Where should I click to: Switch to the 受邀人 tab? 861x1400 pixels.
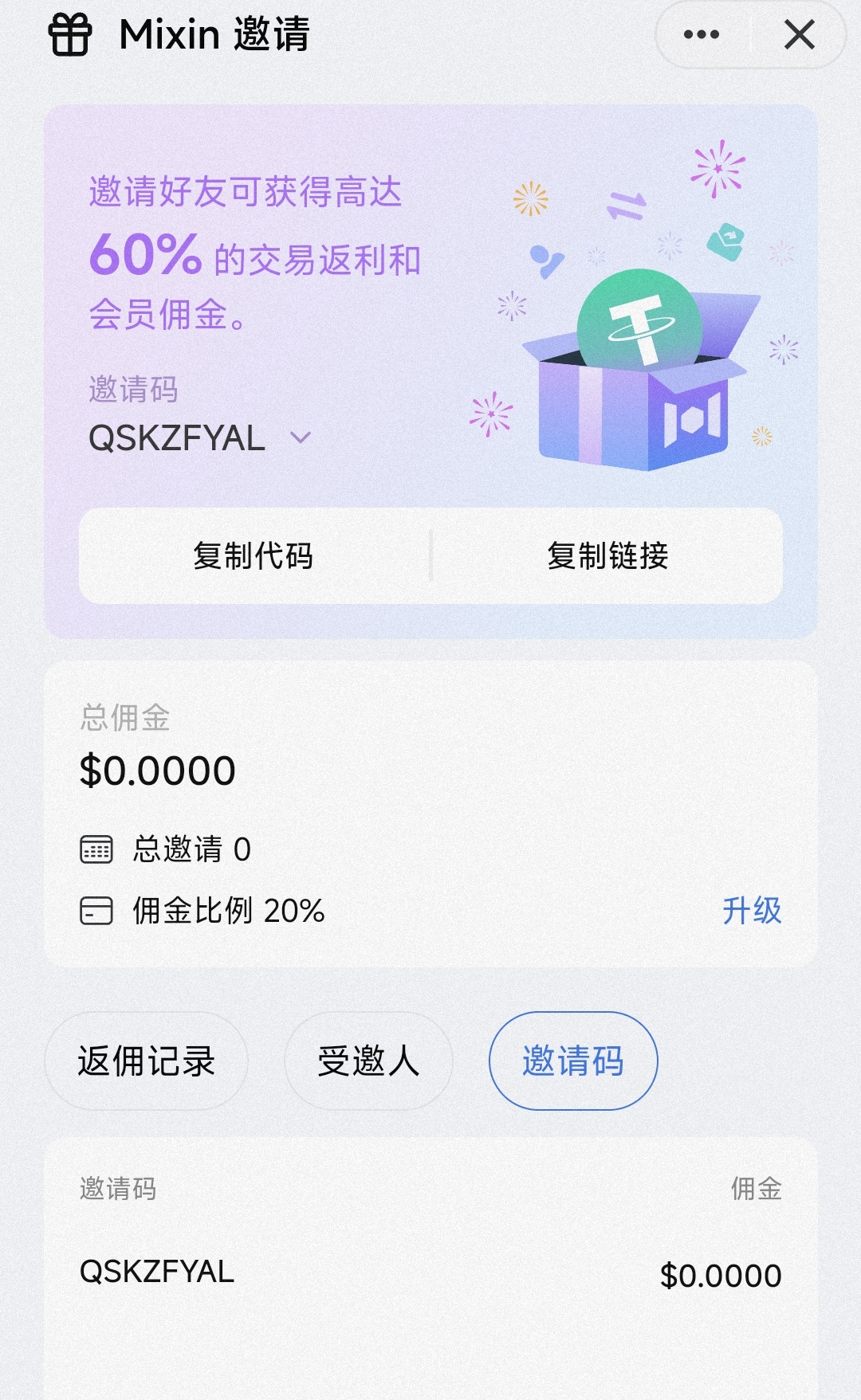click(368, 1061)
